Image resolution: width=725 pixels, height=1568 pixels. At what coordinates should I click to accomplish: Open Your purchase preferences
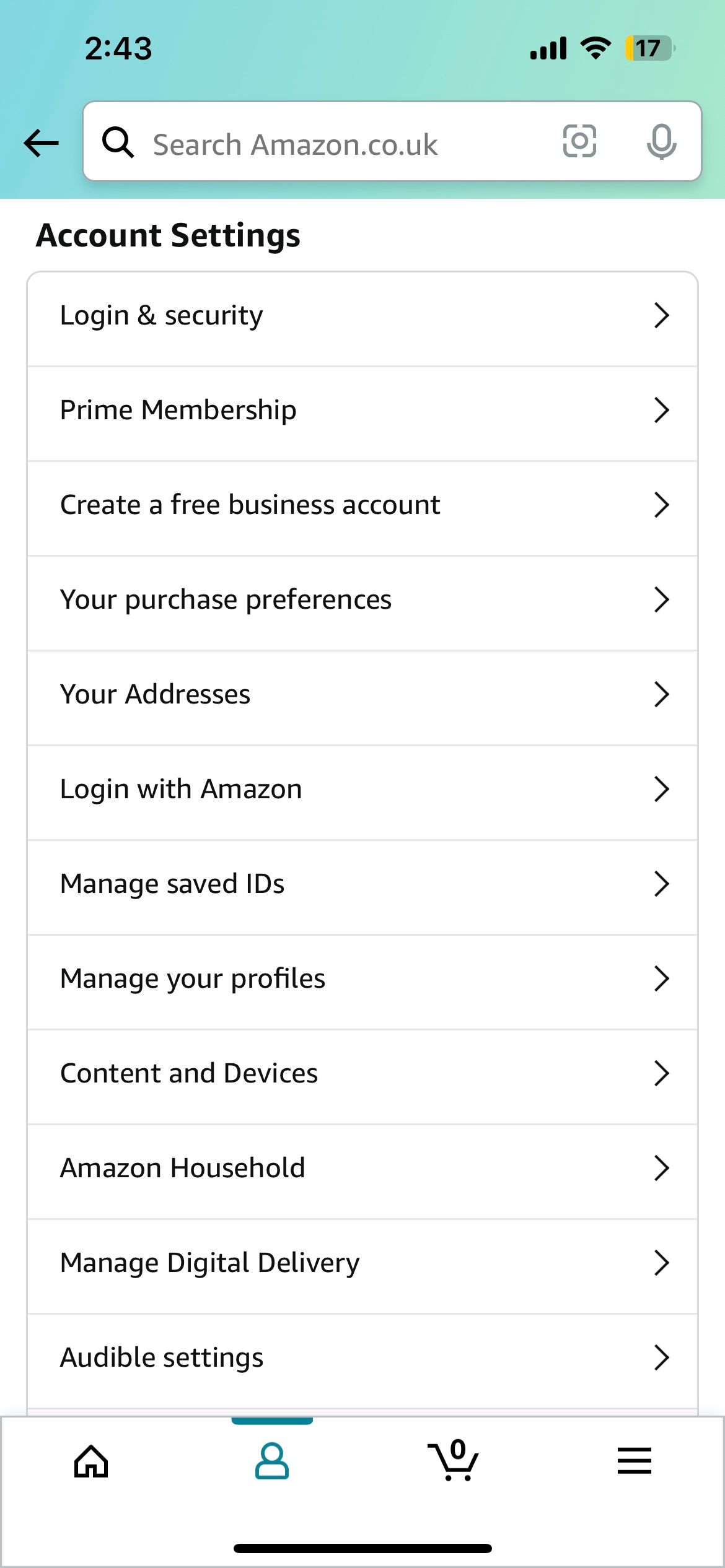pyautogui.click(x=226, y=599)
